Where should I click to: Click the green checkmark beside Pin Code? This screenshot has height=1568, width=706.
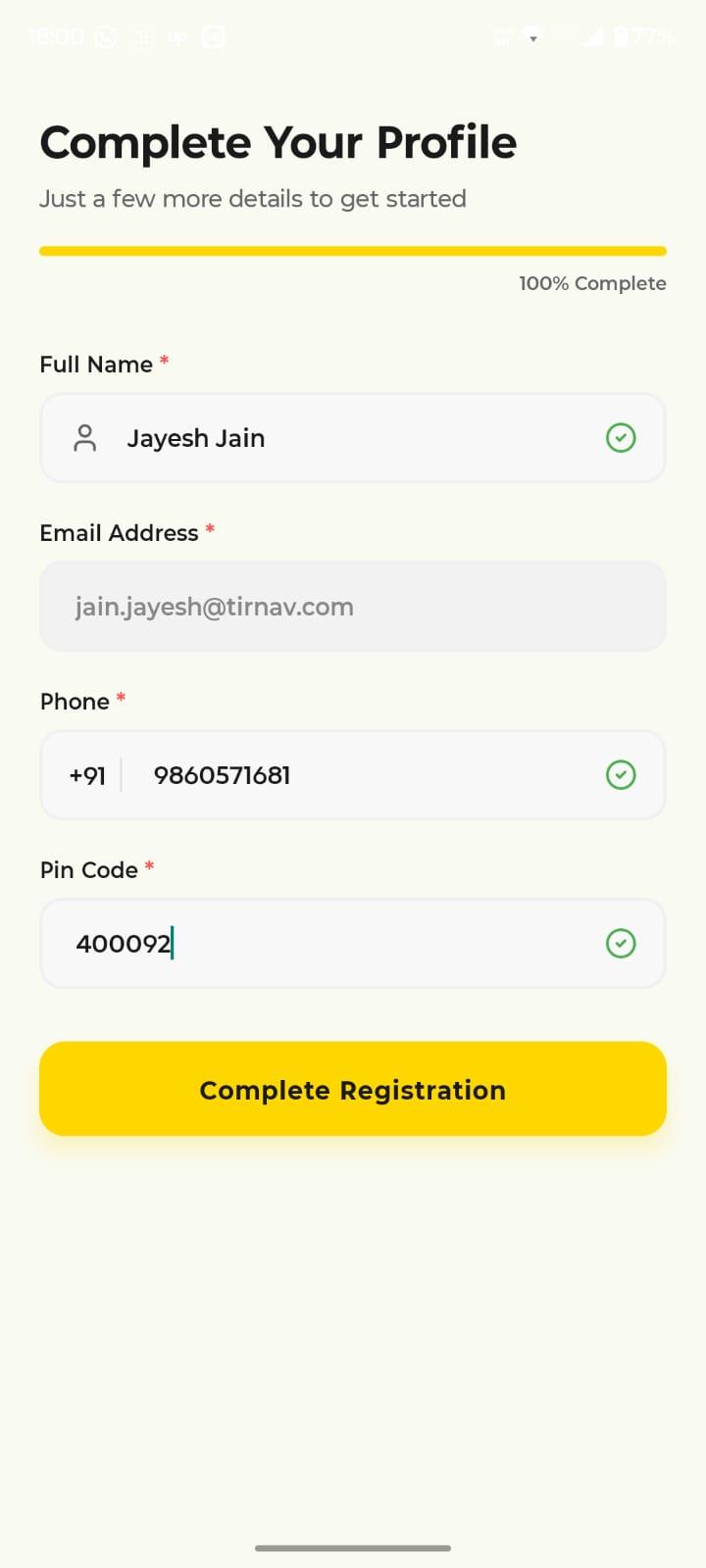click(x=621, y=944)
